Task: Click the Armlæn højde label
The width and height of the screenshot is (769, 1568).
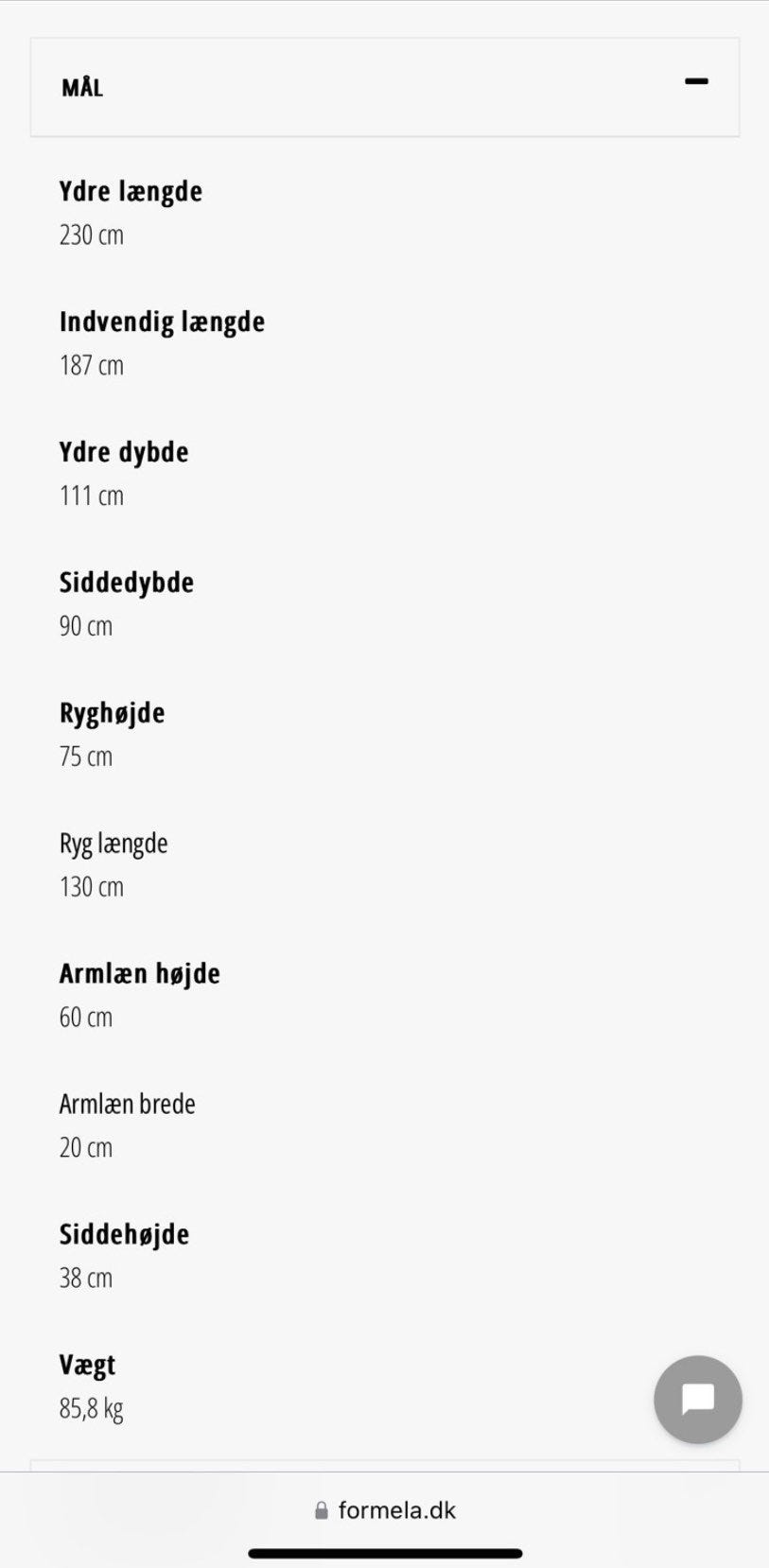Action: (139, 973)
